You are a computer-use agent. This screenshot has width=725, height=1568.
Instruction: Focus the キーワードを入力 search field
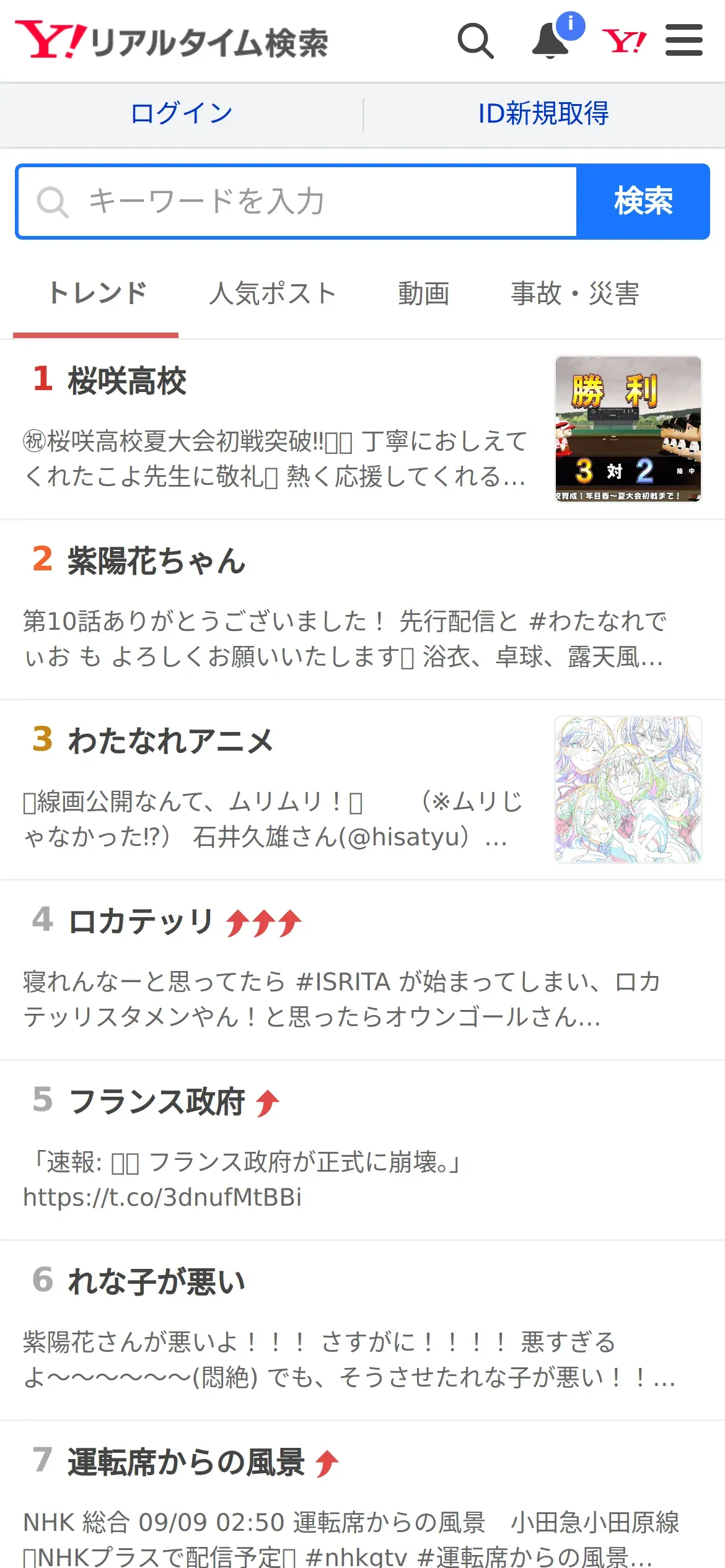[x=297, y=202]
